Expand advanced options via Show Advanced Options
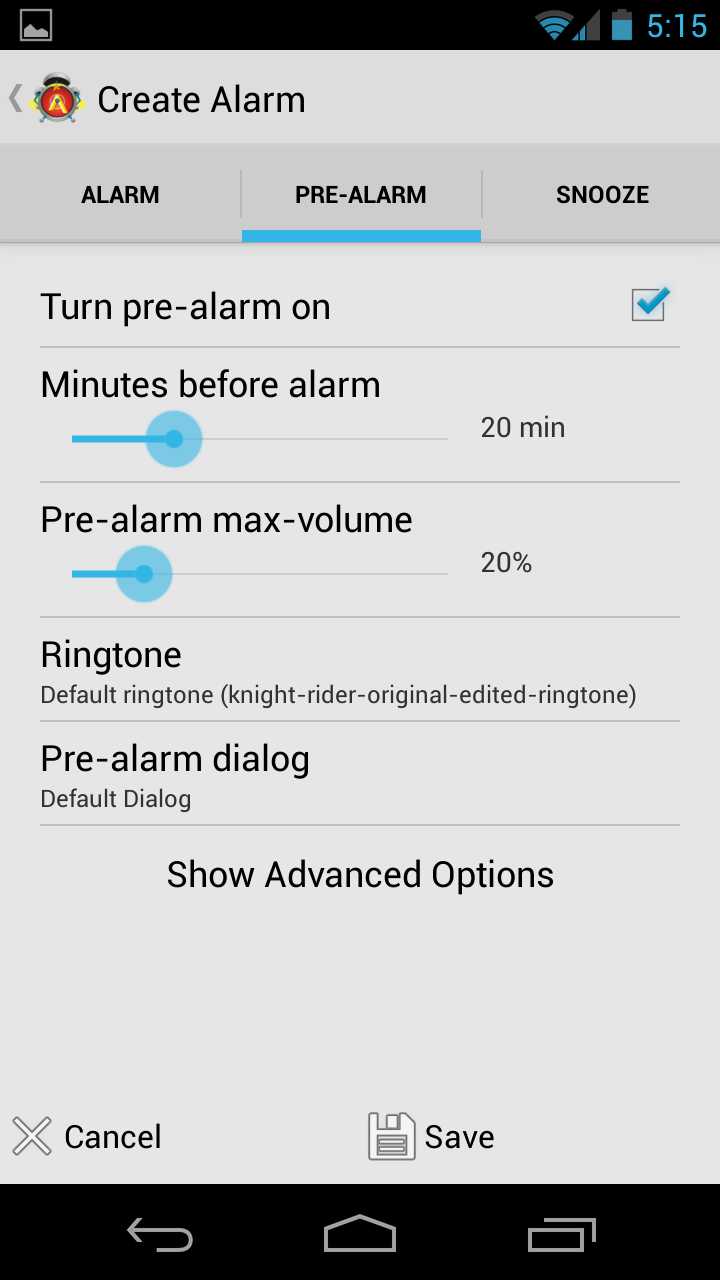This screenshot has width=720, height=1280. click(360, 874)
